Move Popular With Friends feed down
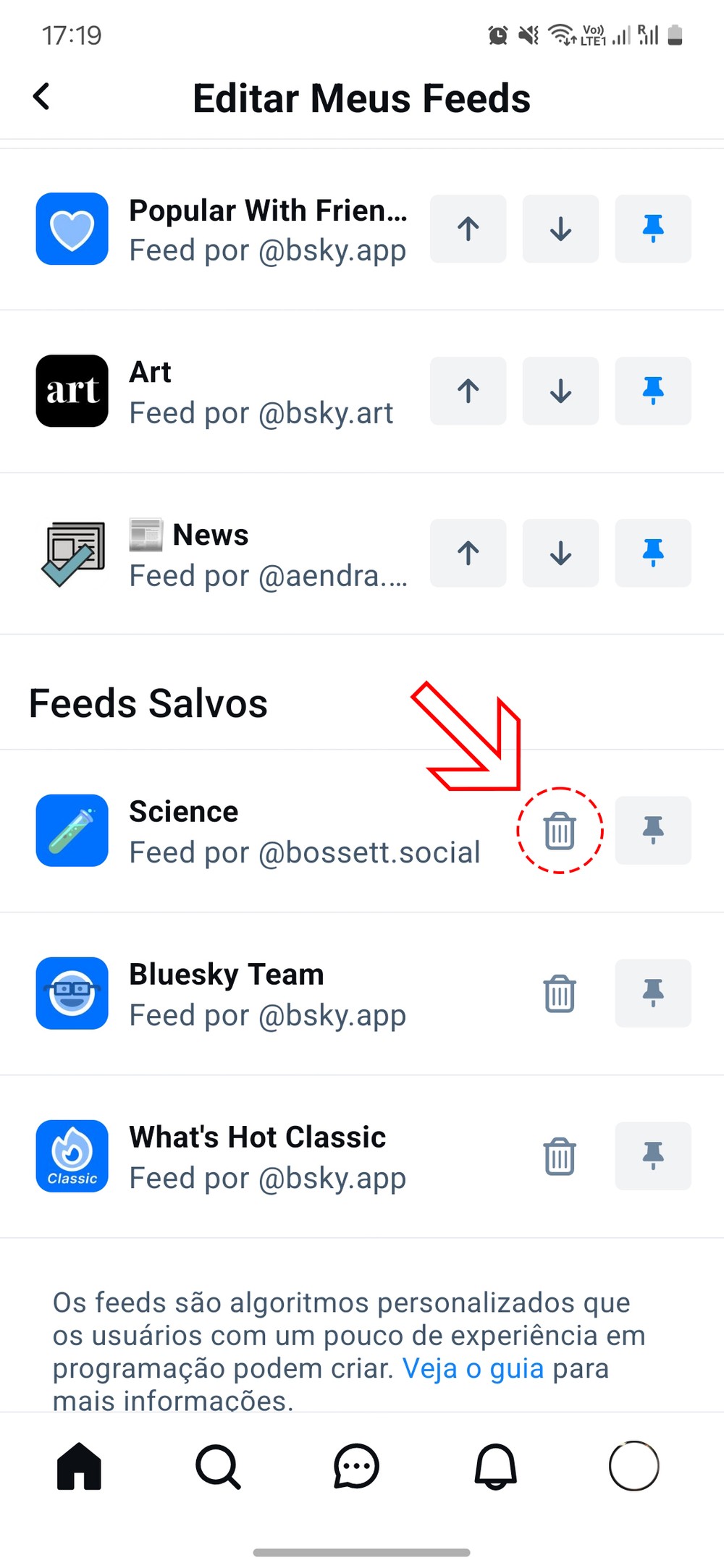Screen dimensions: 724x1568 [560, 229]
